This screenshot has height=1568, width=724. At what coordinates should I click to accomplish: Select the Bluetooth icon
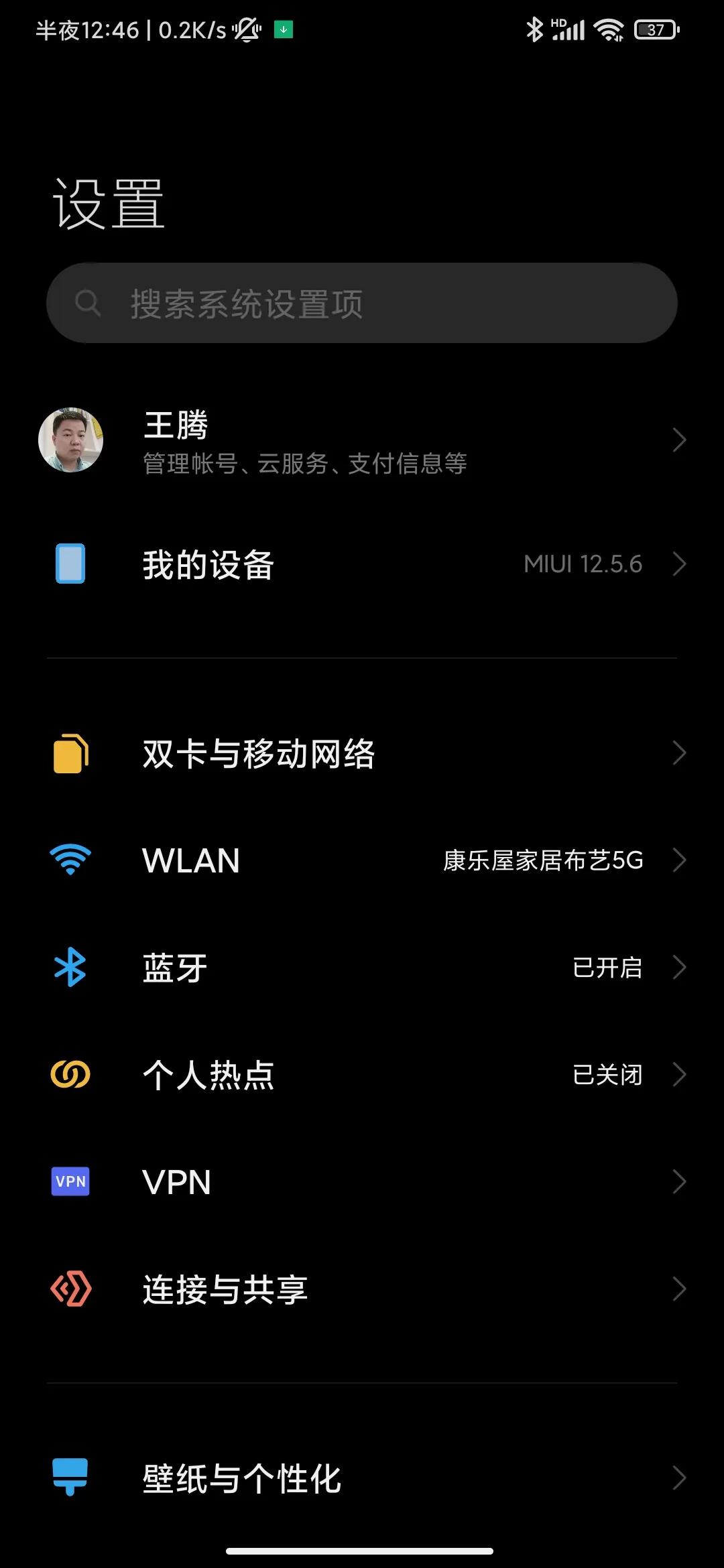pos(69,967)
